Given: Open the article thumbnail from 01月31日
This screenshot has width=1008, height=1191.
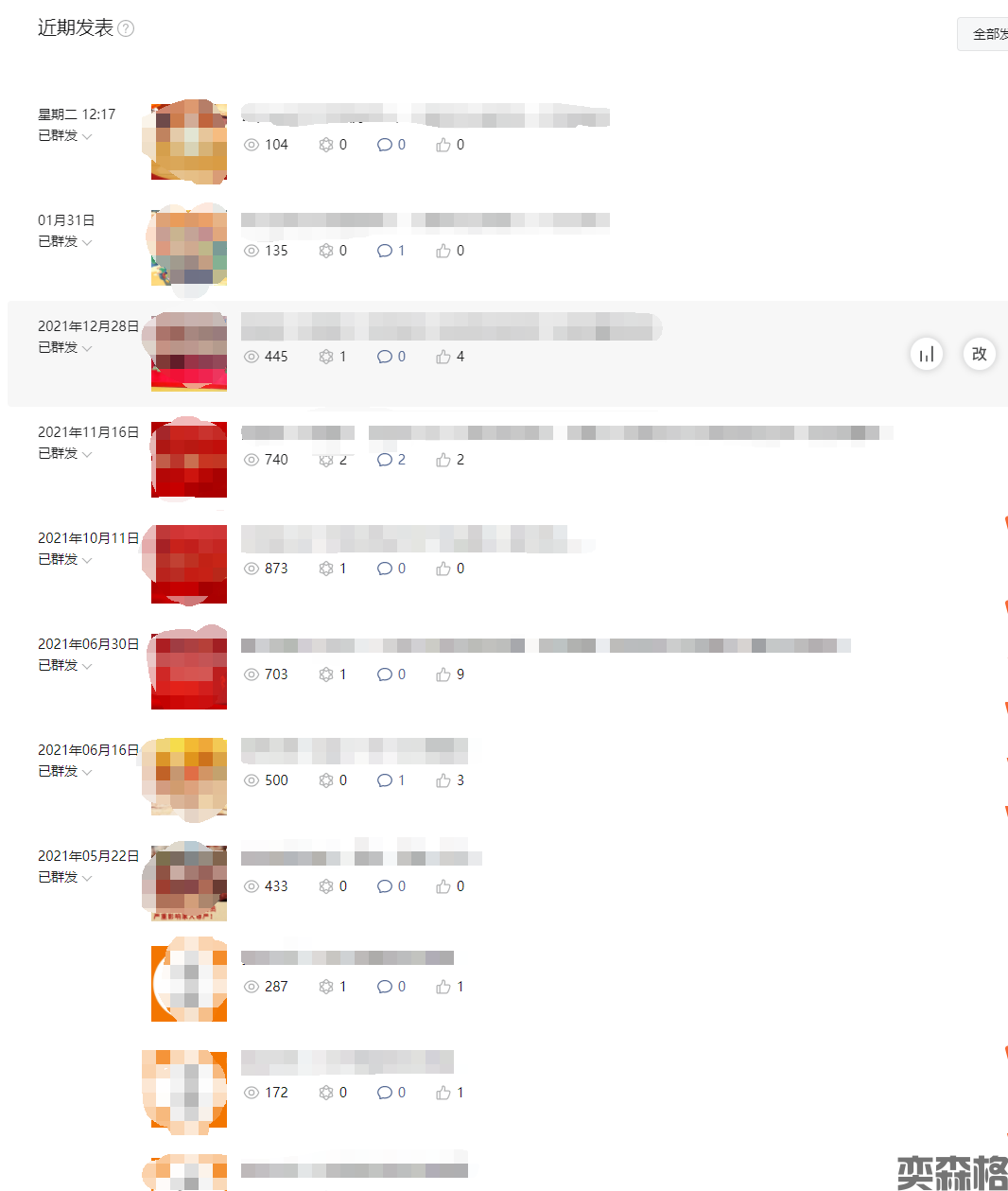Looking at the screenshot, I should click(189, 247).
